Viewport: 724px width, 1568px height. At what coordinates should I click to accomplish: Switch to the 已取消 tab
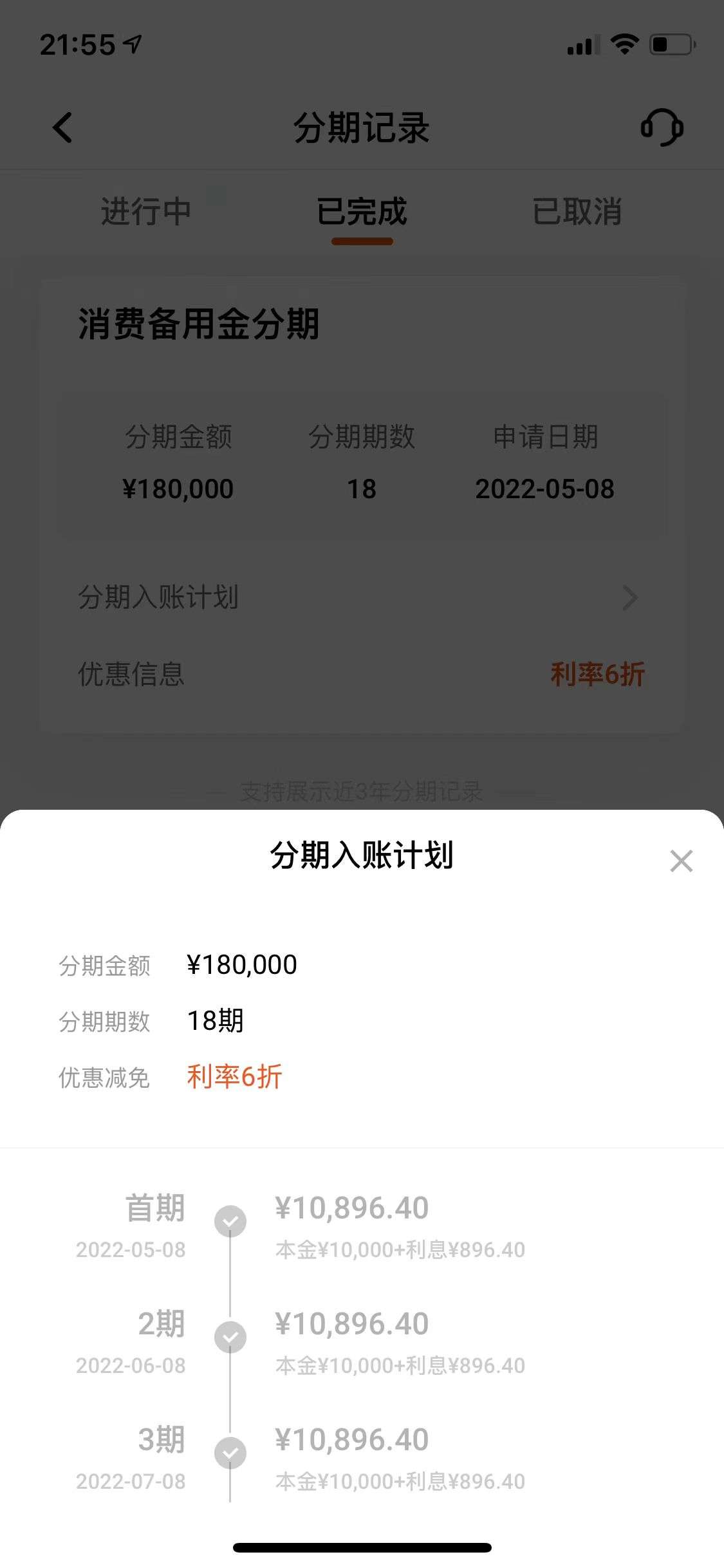[x=577, y=211]
